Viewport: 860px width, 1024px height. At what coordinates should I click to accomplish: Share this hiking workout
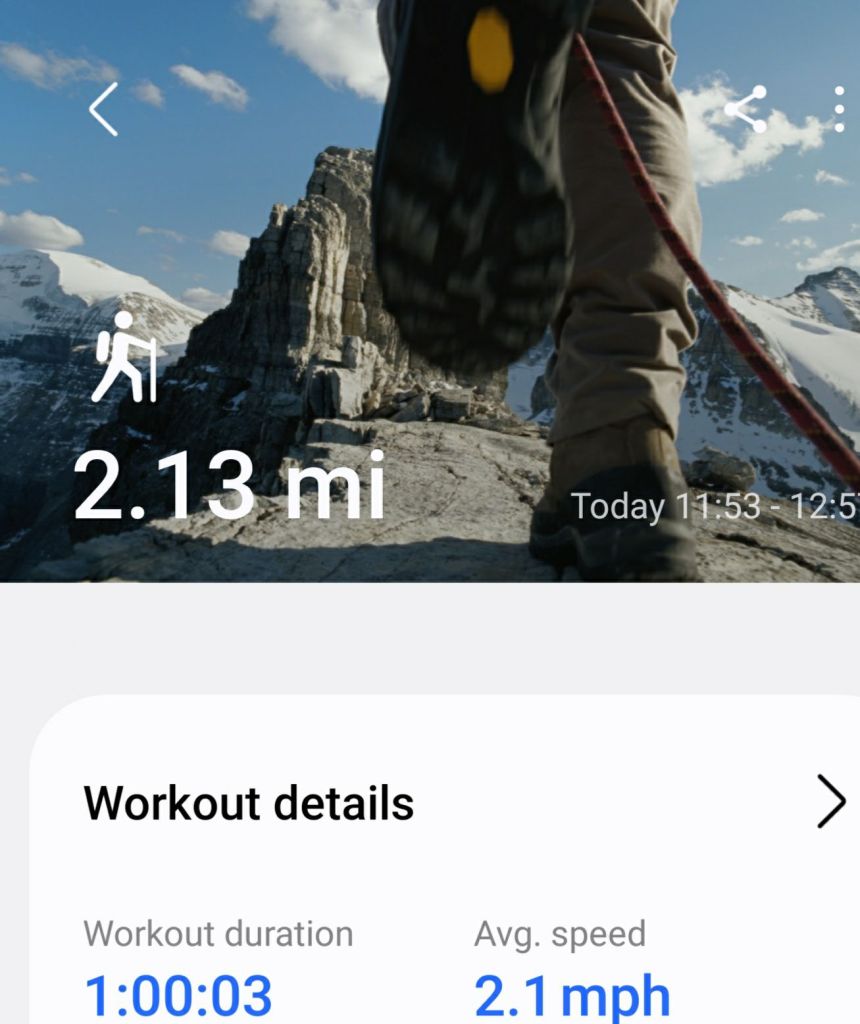point(746,109)
